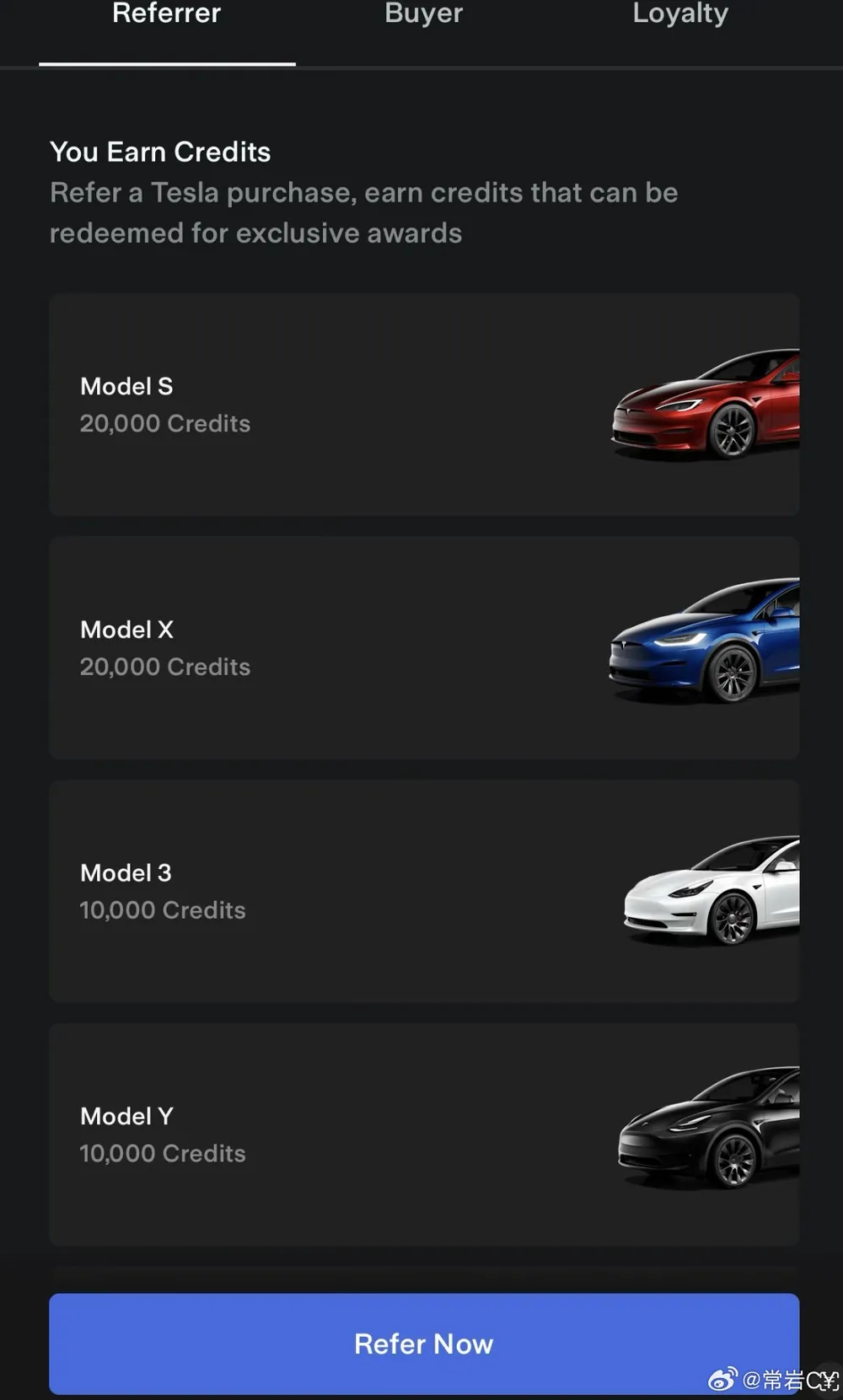Open the Model S credits card
The image size is (843, 1400).
[423, 405]
